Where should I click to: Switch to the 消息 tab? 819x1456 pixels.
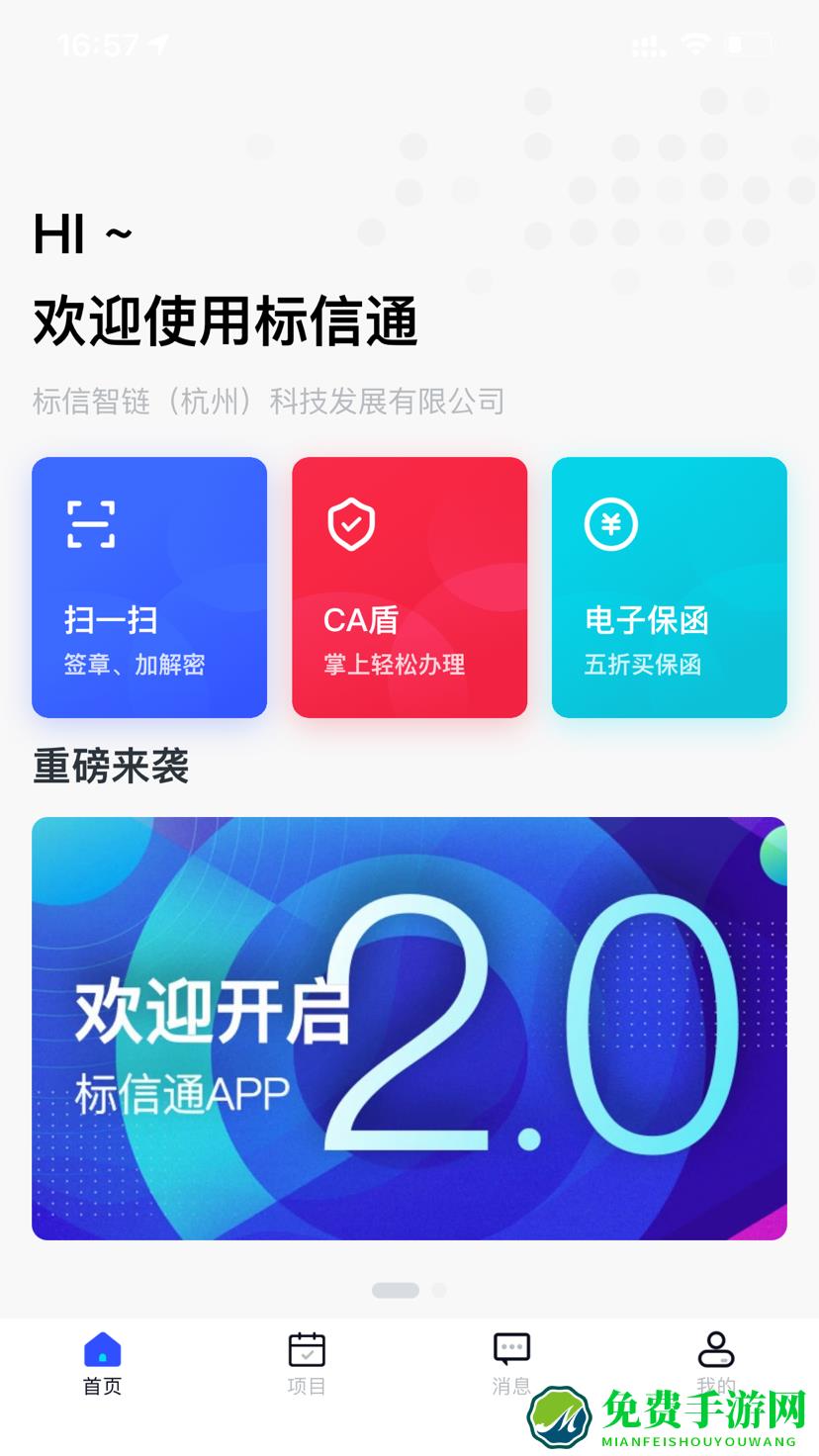pos(511,1363)
